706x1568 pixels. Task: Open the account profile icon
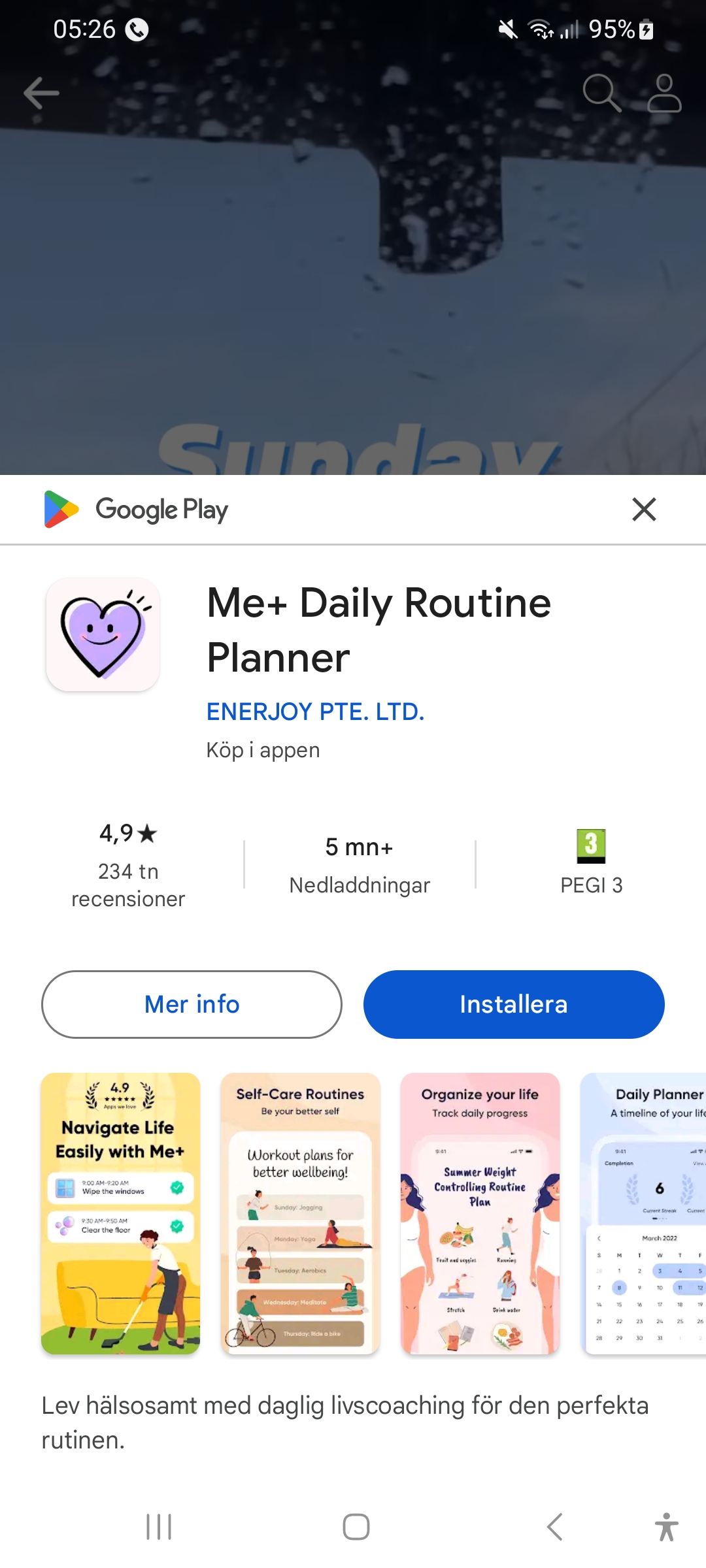(664, 93)
